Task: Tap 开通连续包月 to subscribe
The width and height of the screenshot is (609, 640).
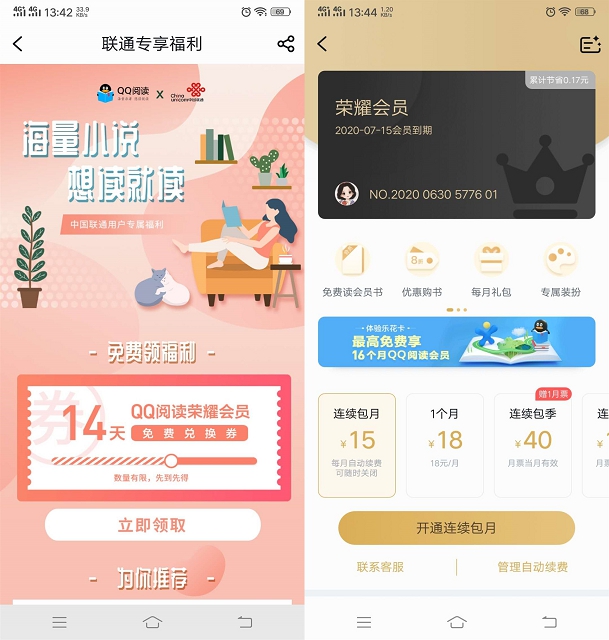Action: pos(456,528)
